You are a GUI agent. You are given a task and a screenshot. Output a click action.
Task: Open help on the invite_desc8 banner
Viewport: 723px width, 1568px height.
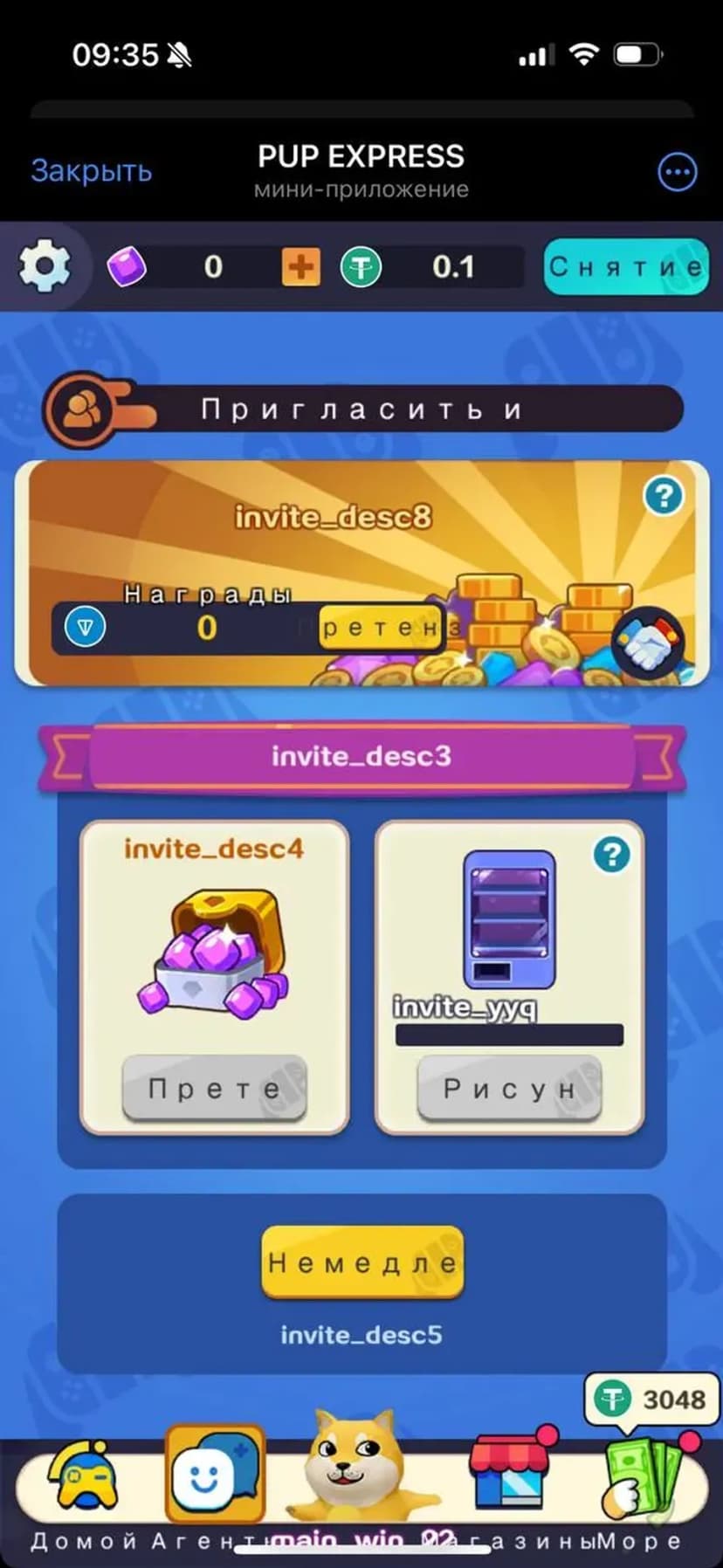tap(664, 496)
